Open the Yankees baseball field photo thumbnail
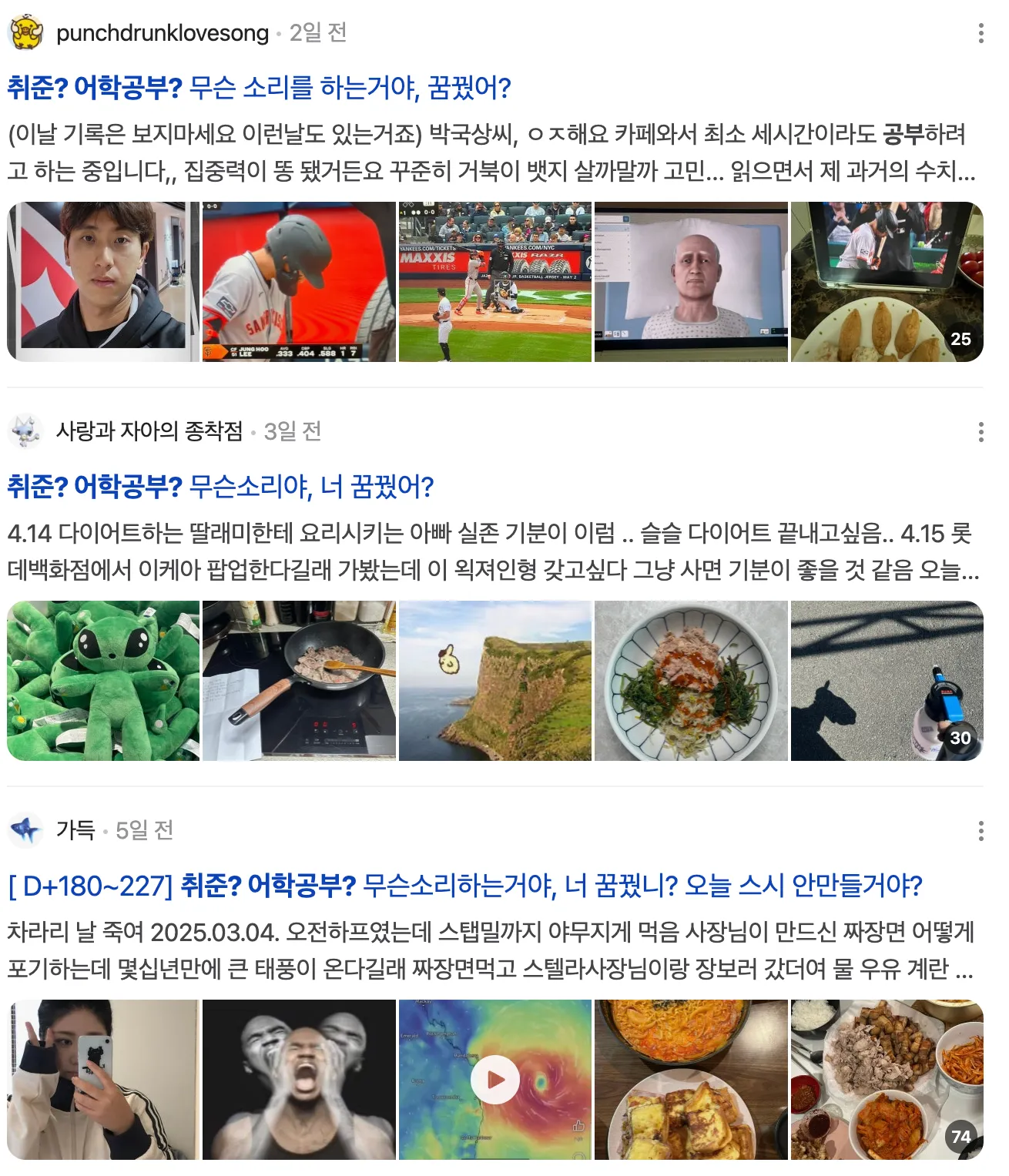The height and width of the screenshot is (1176, 1009). [x=494, y=282]
